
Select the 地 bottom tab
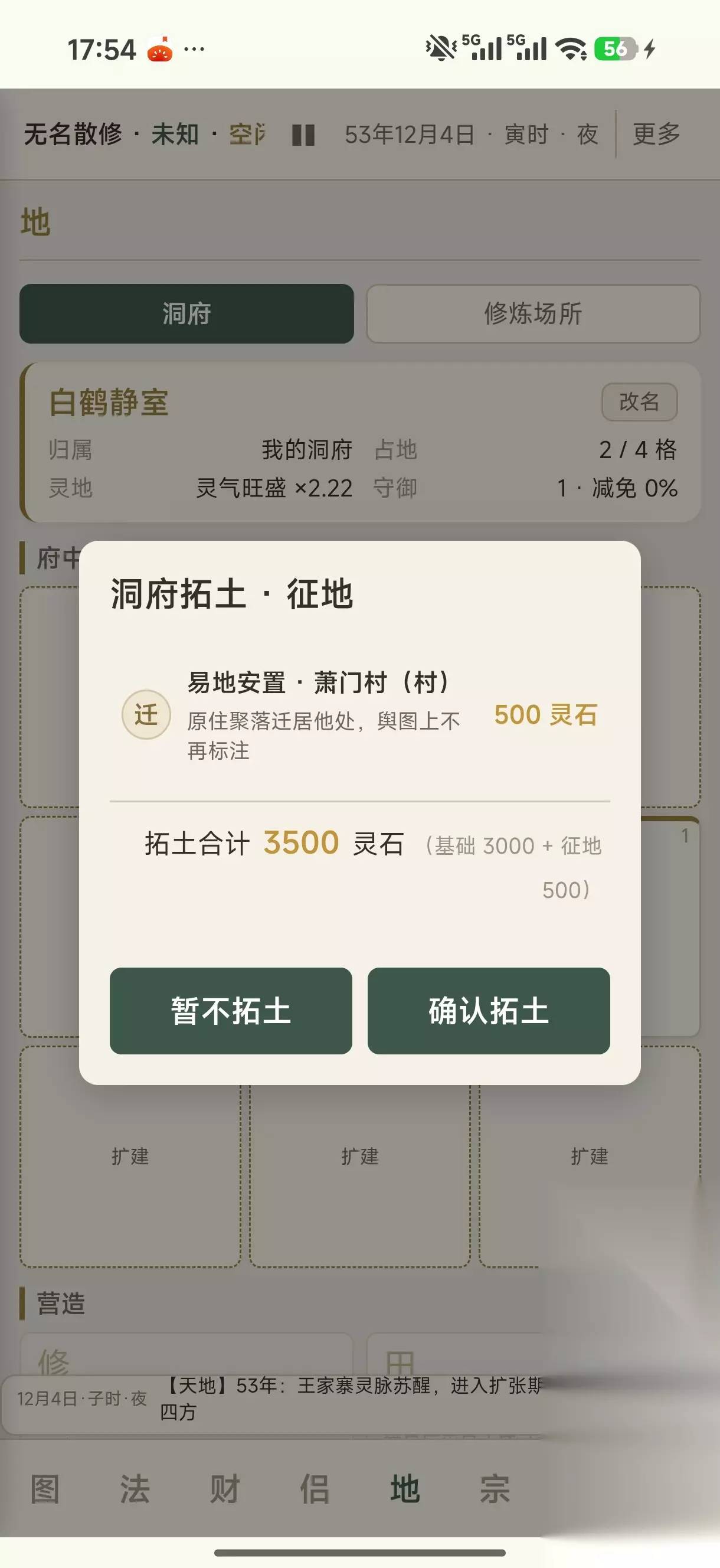tap(405, 1489)
